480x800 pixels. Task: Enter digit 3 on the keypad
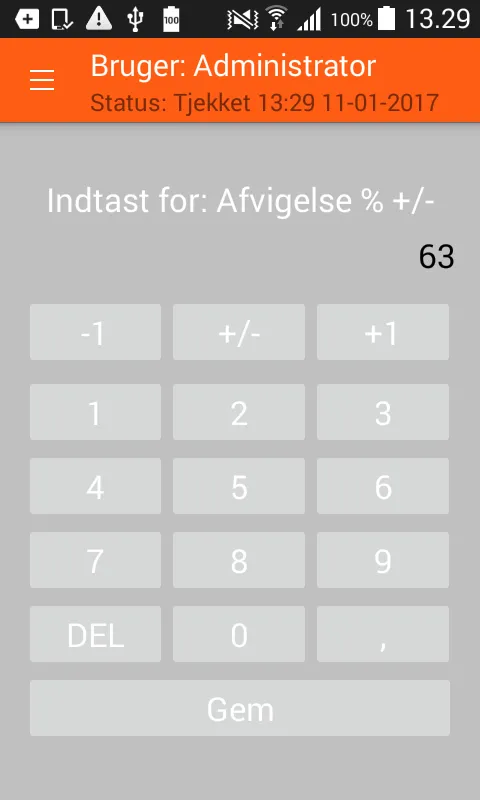[x=383, y=412]
